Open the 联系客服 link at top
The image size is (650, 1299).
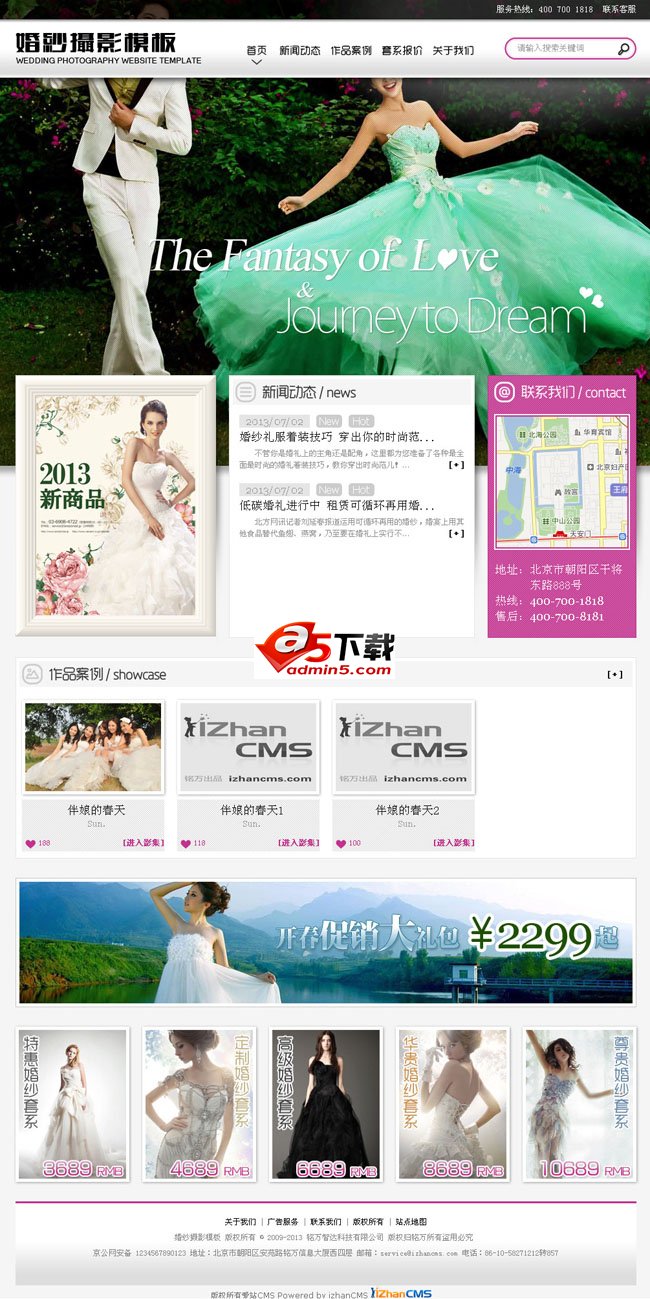pyautogui.click(x=619, y=9)
